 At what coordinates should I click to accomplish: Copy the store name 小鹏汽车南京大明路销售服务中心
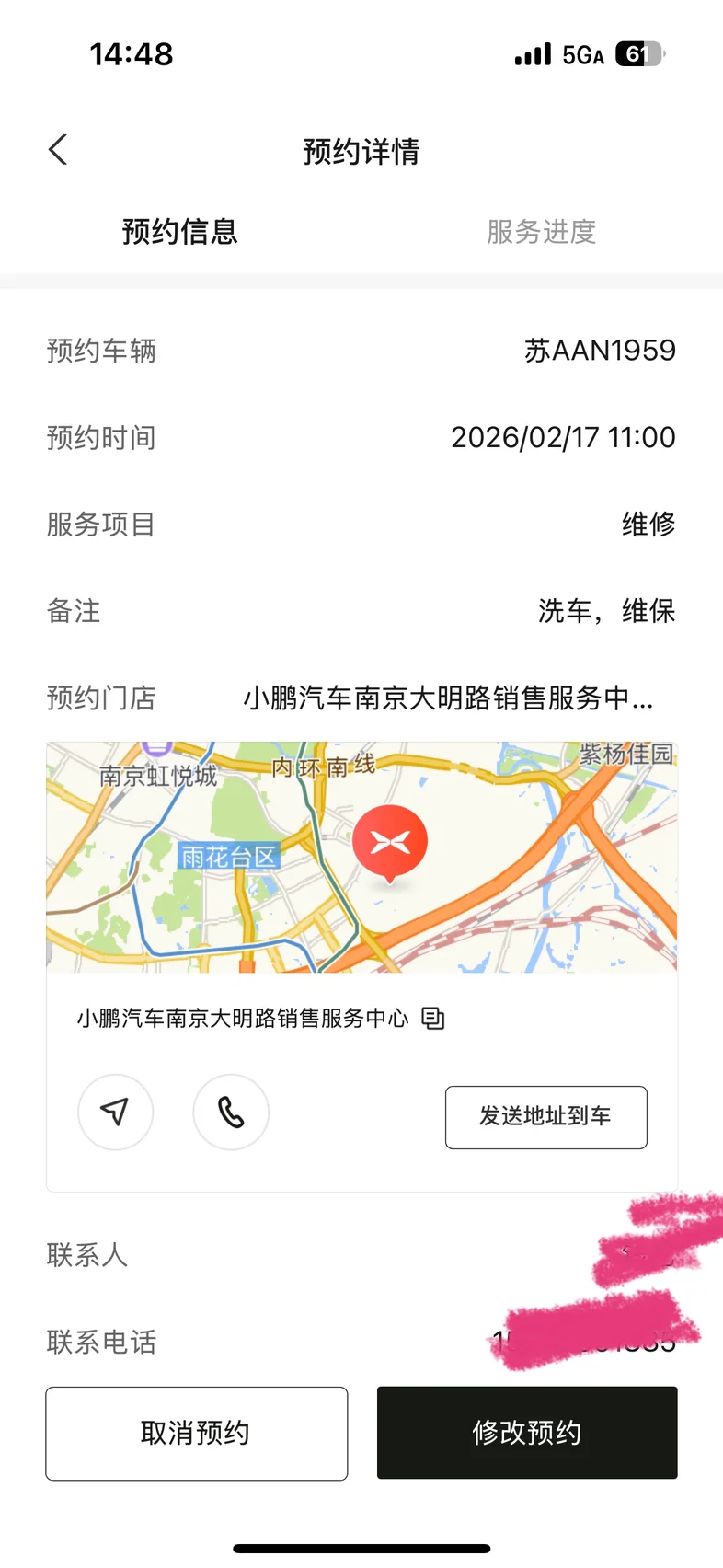pyautogui.click(x=433, y=1019)
